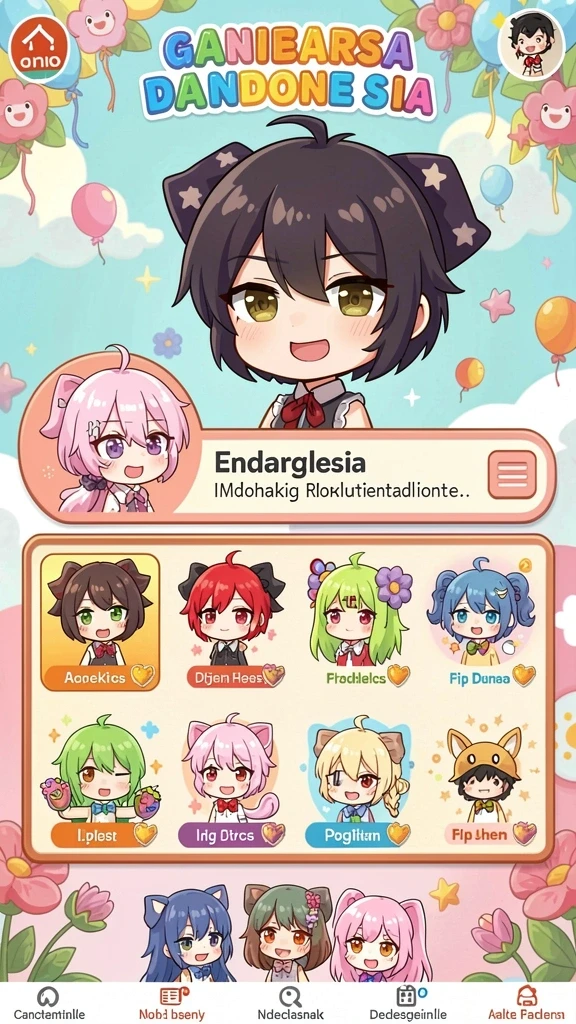The height and width of the screenshot is (1024, 576).
Task: Tap the red home icon at top
Action: [40, 48]
